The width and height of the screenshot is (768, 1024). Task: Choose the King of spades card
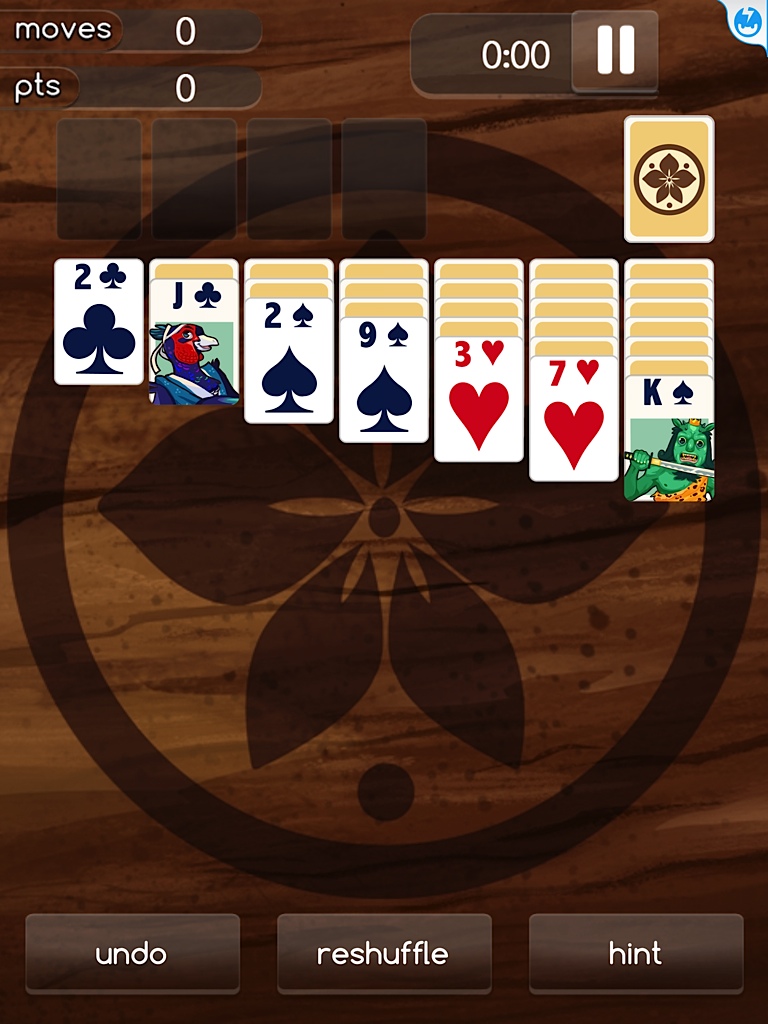coord(669,440)
